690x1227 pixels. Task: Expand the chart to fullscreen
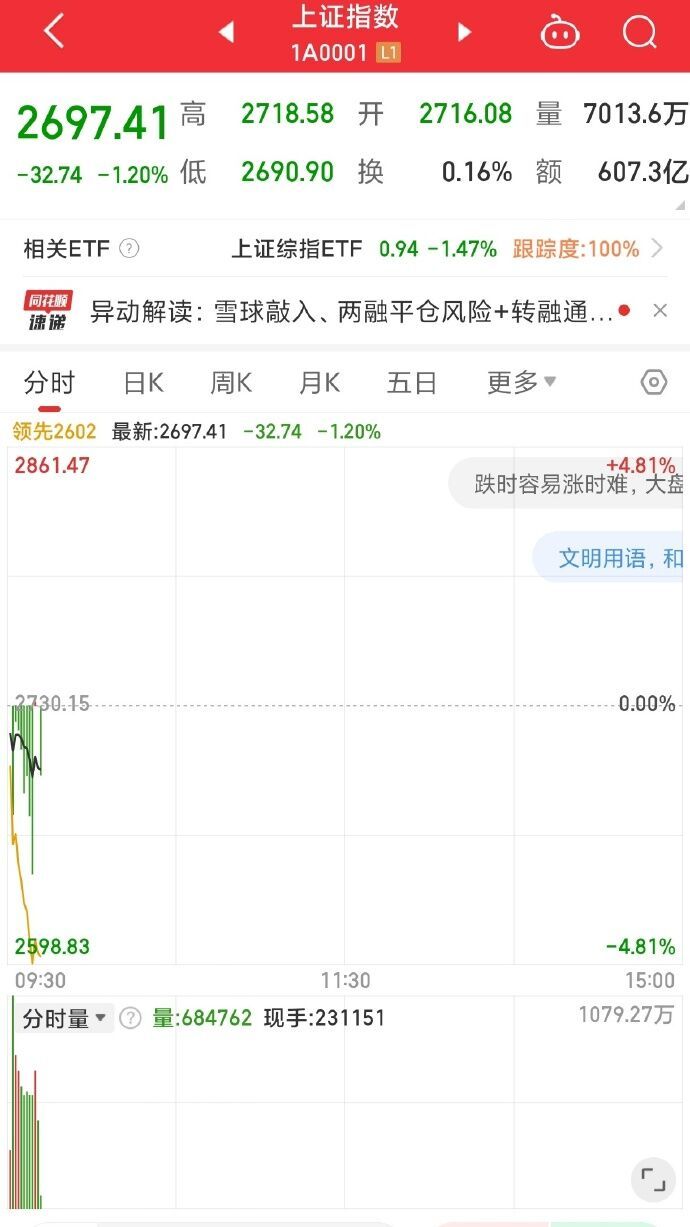click(653, 1178)
